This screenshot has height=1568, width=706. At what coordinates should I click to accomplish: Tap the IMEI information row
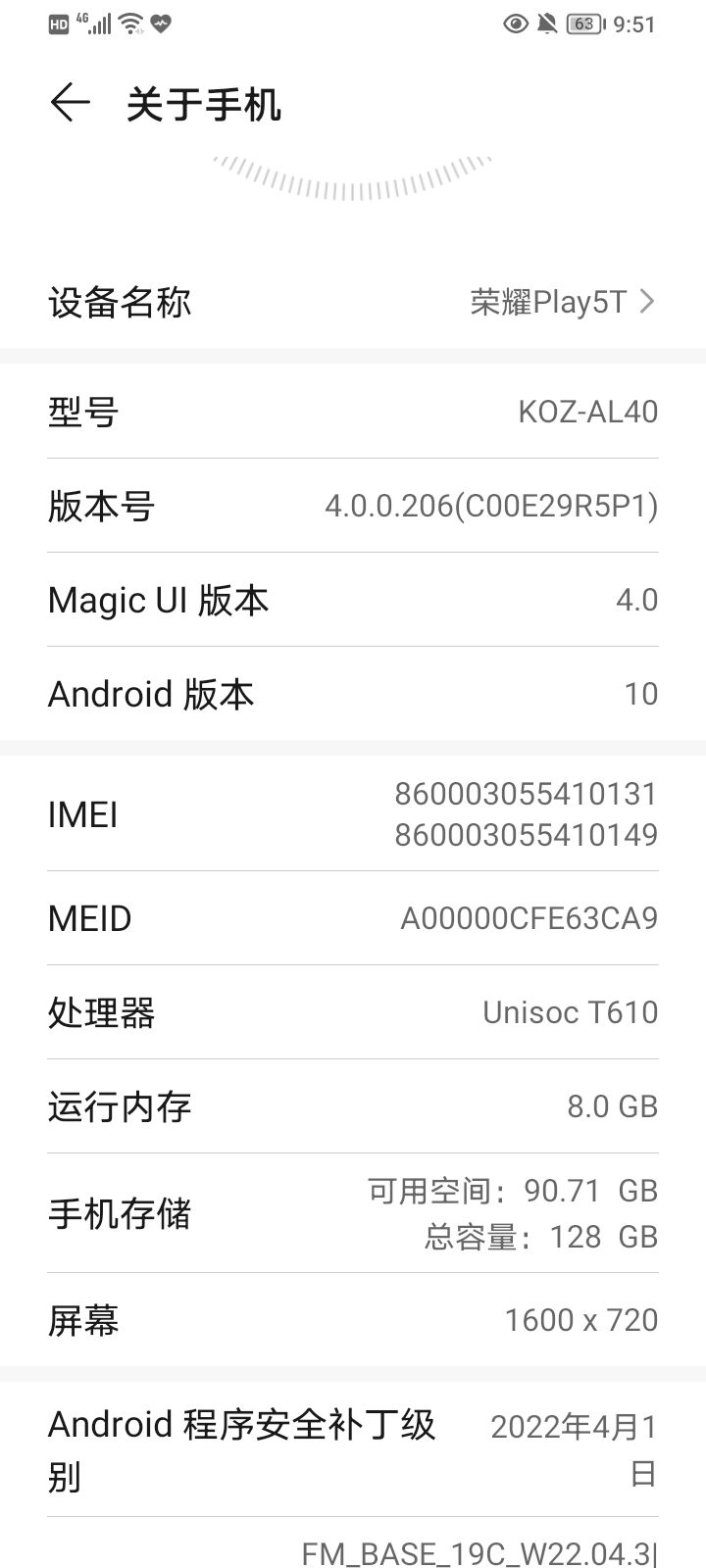[353, 813]
